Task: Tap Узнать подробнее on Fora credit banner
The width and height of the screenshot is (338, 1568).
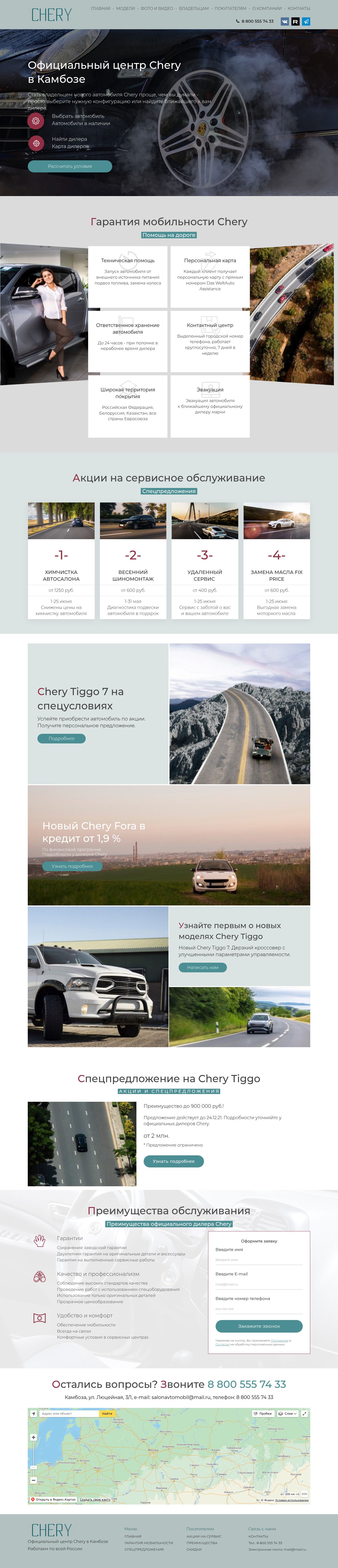Action: click(x=72, y=866)
